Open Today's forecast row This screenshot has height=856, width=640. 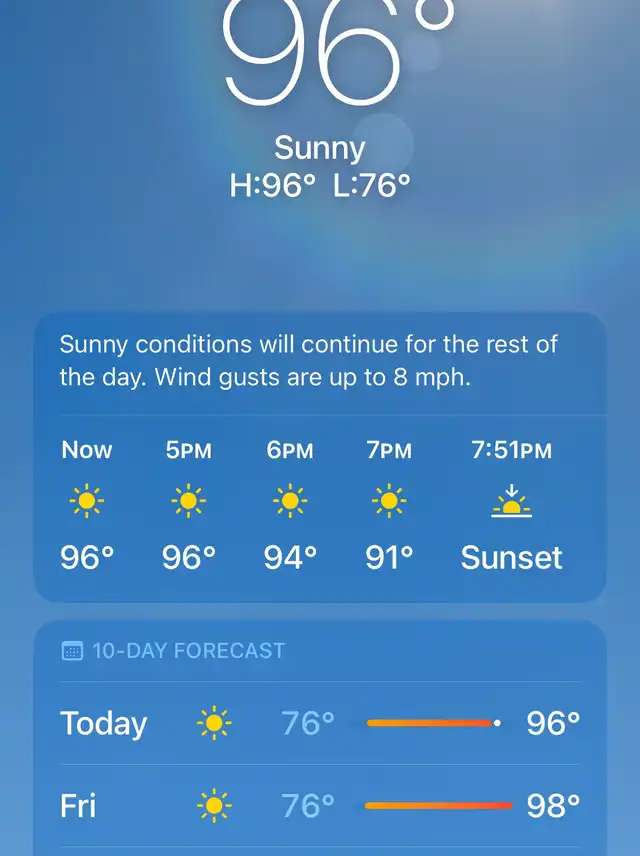click(x=320, y=723)
